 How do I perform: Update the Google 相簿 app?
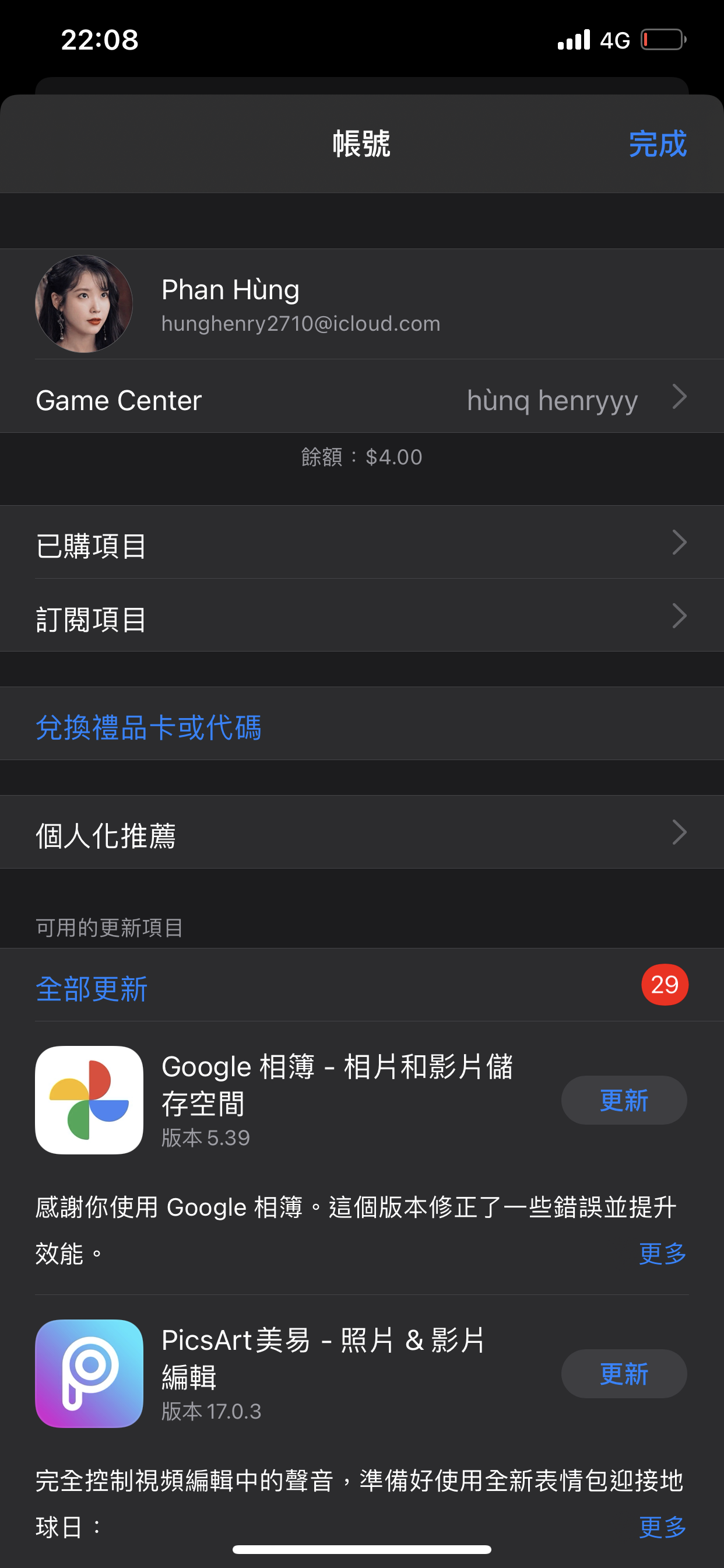[x=624, y=1101]
